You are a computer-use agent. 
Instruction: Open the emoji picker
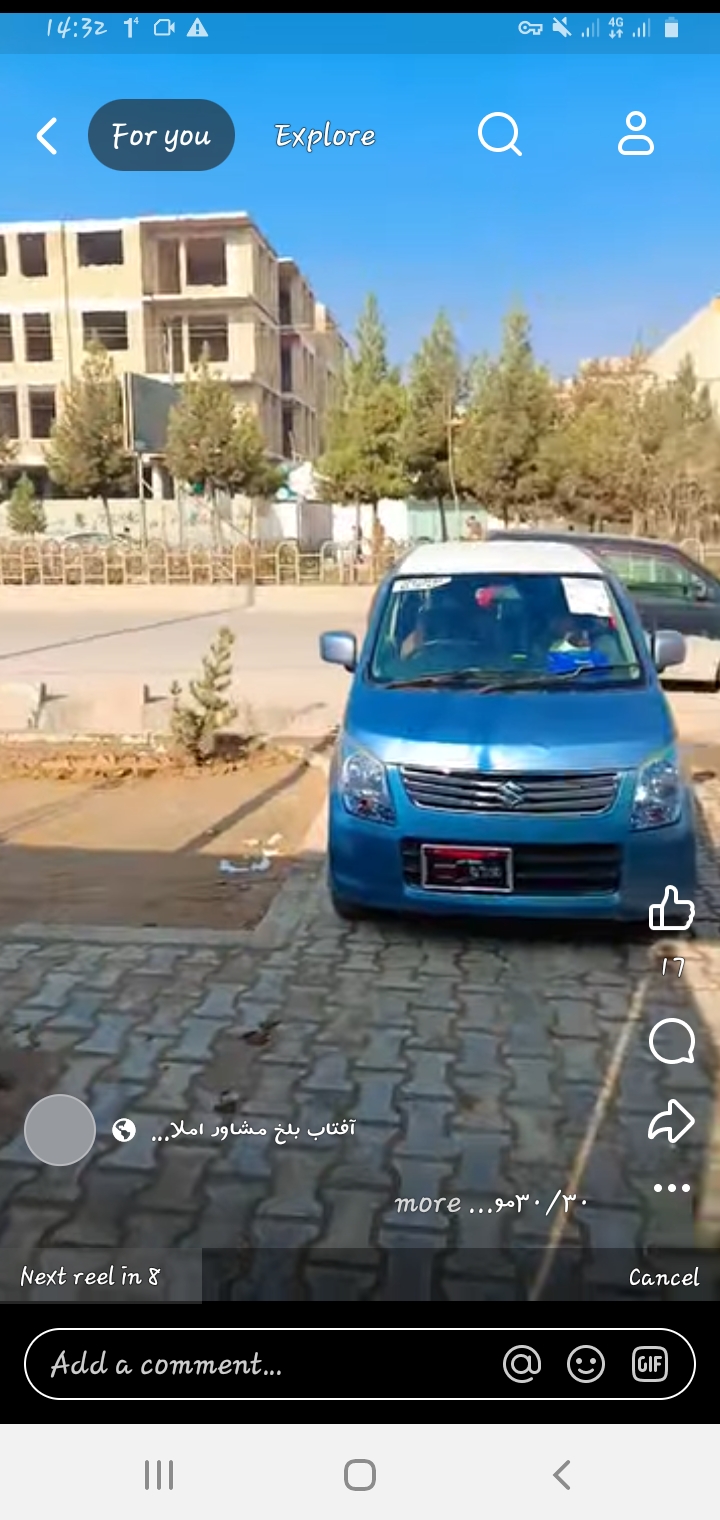click(586, 1364)
